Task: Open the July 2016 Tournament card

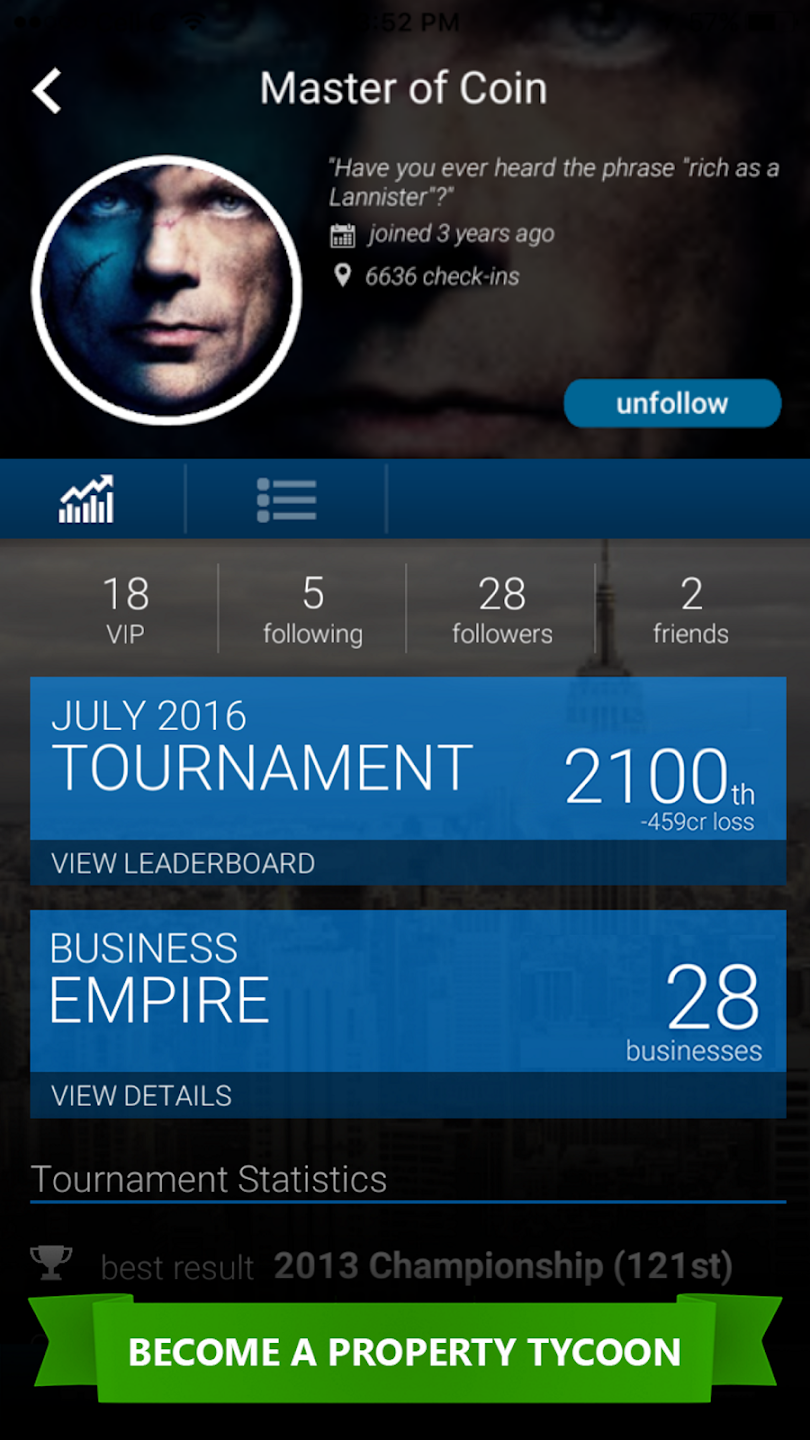Action: (x=408, y=760)
